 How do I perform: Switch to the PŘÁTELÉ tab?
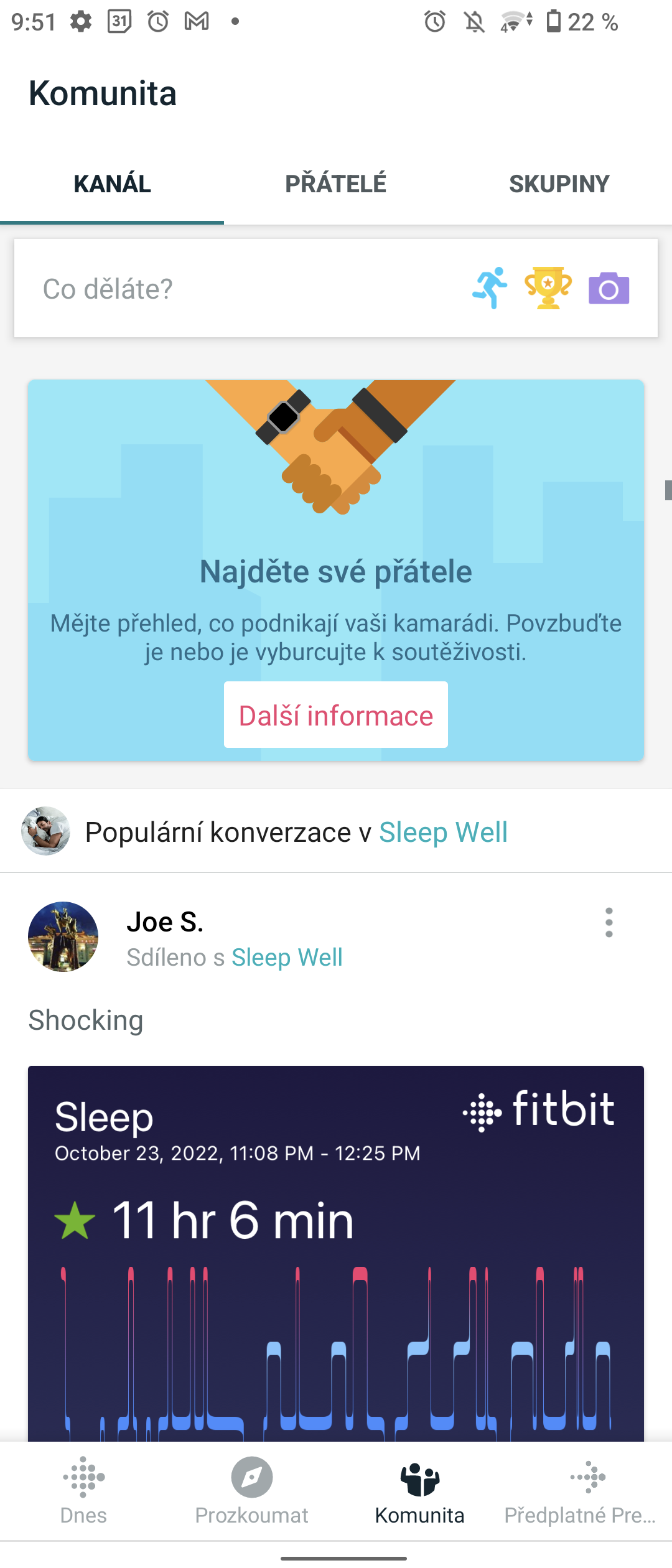336,183
